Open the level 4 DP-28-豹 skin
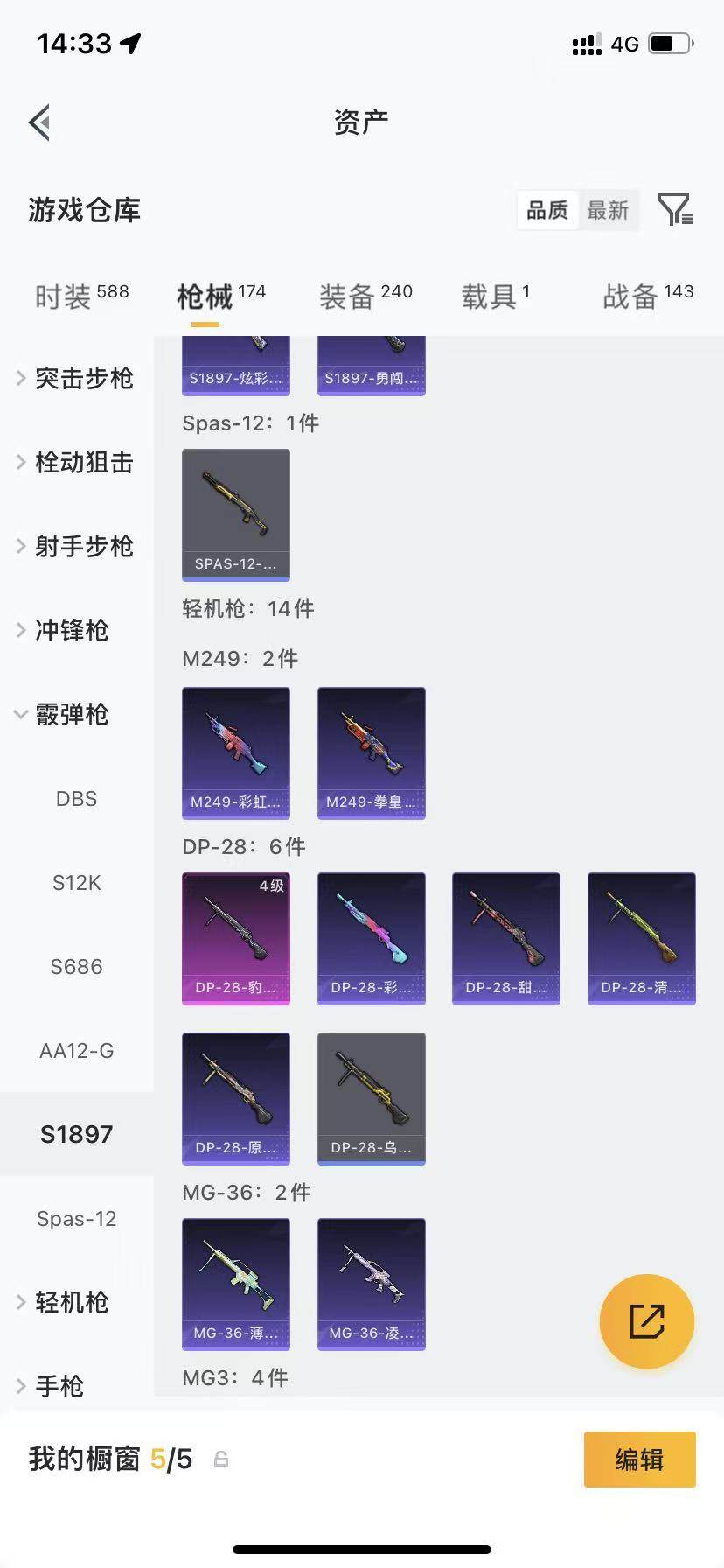This screenshot has height=1568, width=724. coord(236,939)
